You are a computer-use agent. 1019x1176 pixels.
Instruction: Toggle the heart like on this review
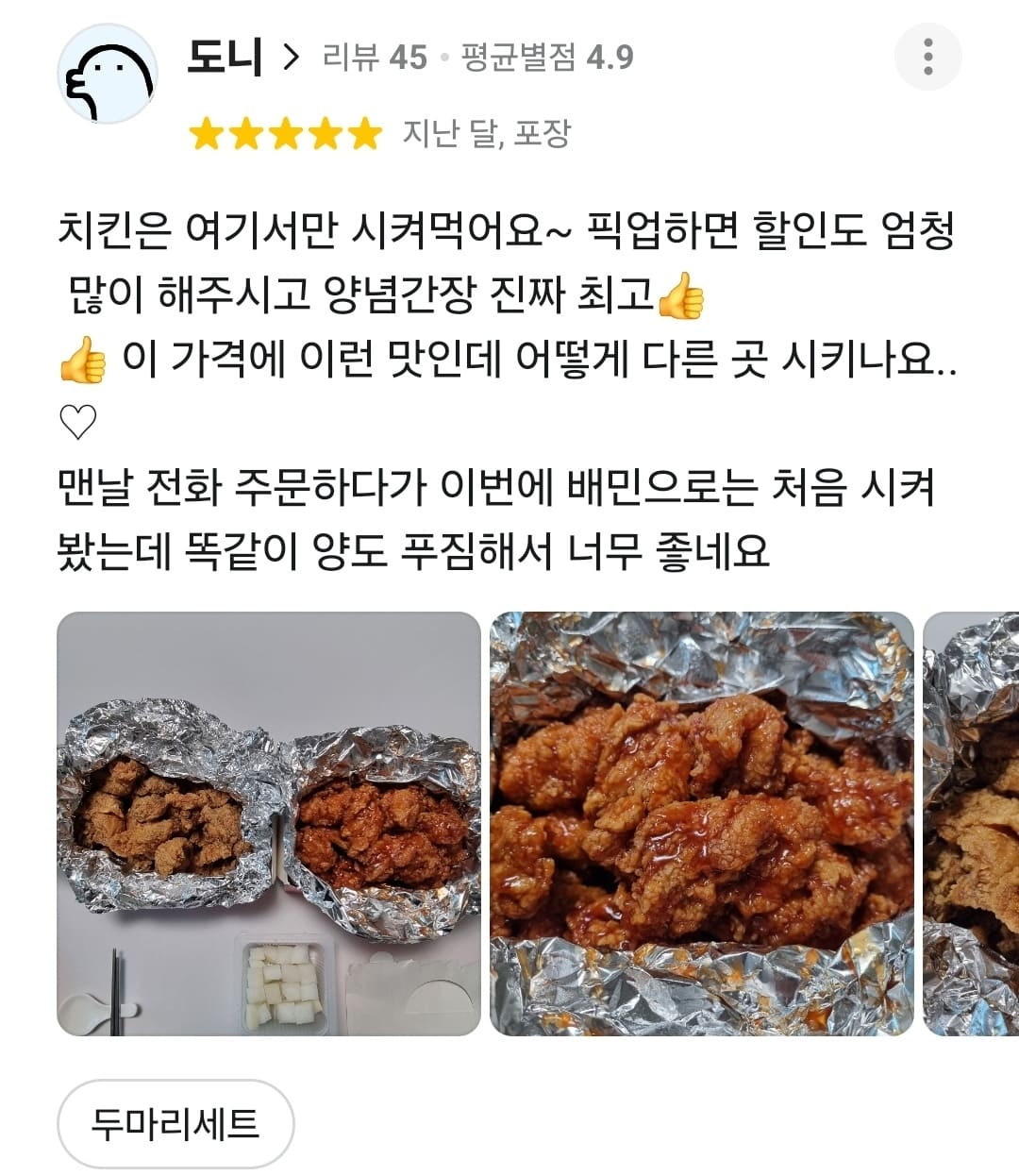pos(79,420)
